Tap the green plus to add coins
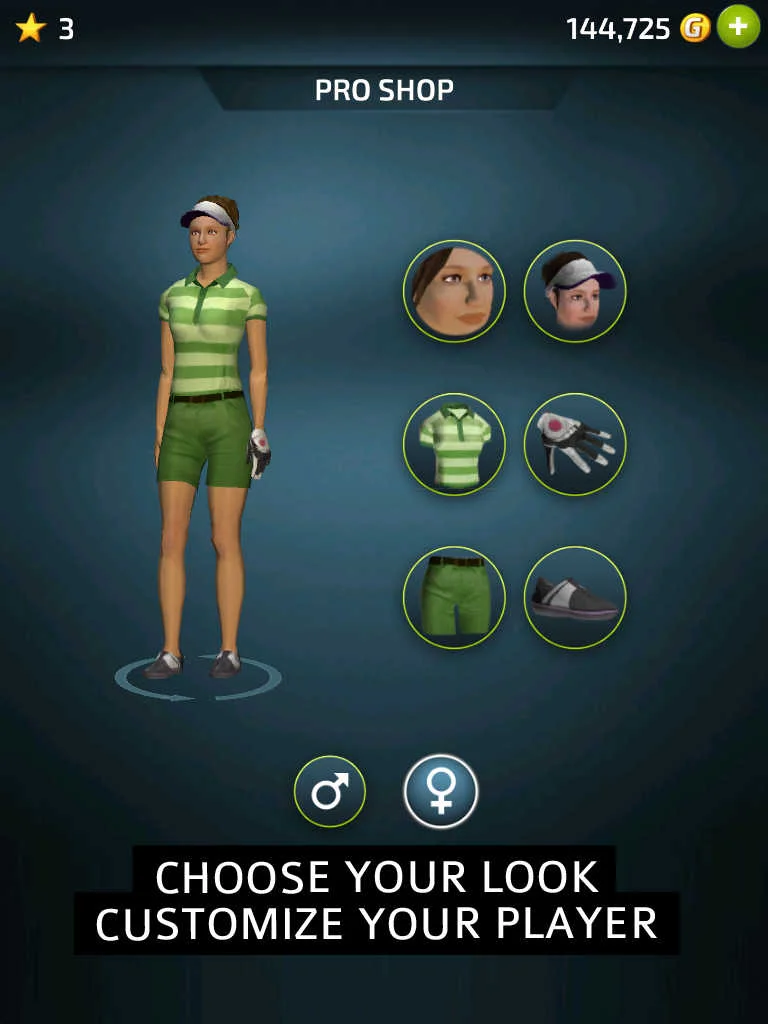This screenshot has height=1024, width=768. 738,27
